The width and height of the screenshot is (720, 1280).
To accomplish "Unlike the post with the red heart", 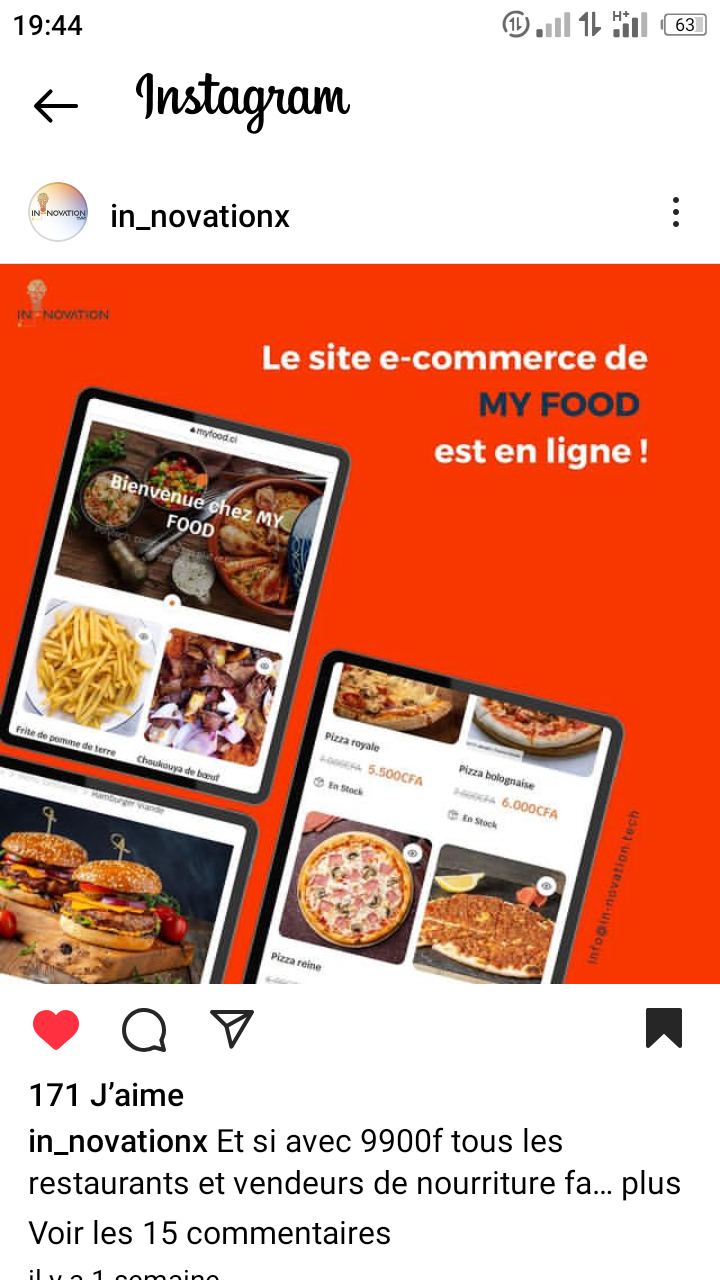I will 56,1029.
